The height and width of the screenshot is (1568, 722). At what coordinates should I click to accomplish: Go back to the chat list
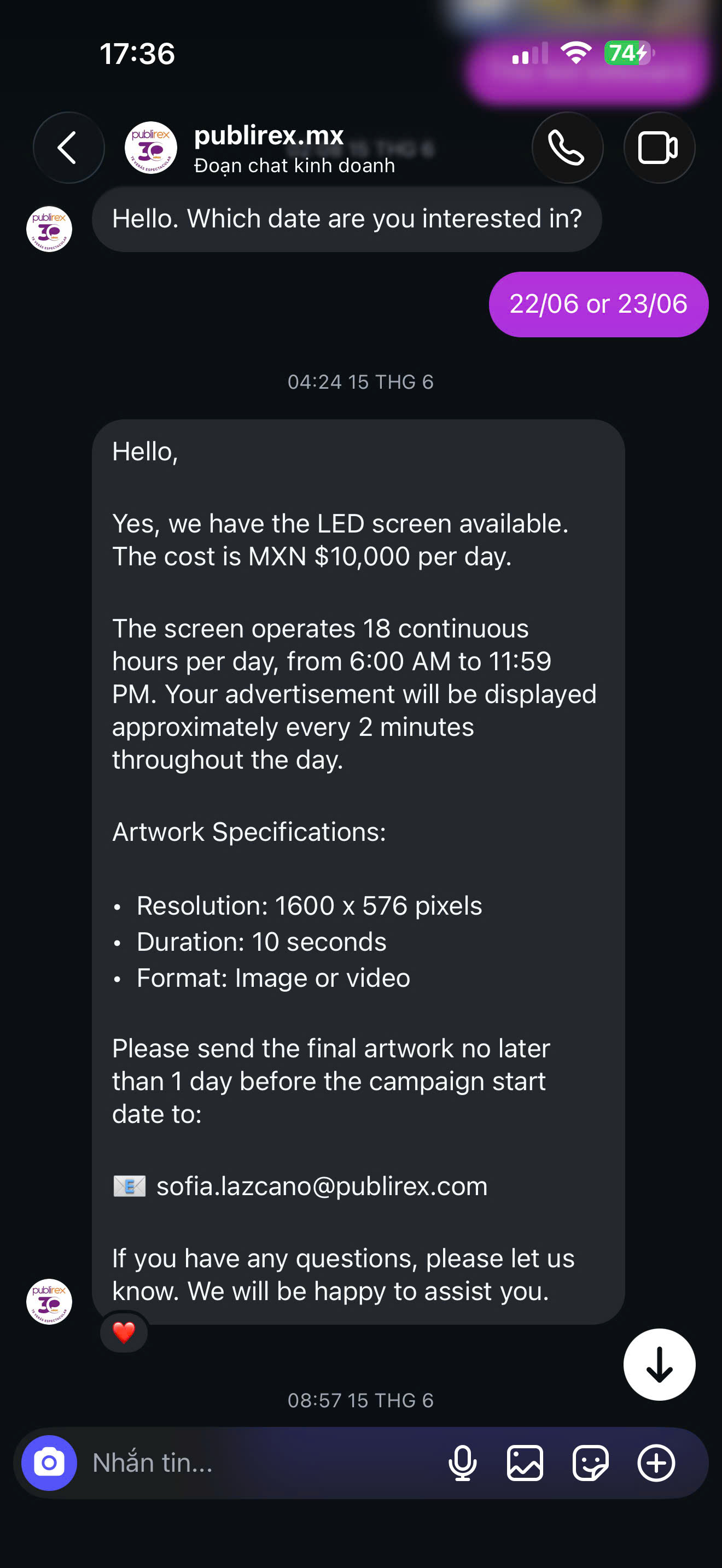68,147
